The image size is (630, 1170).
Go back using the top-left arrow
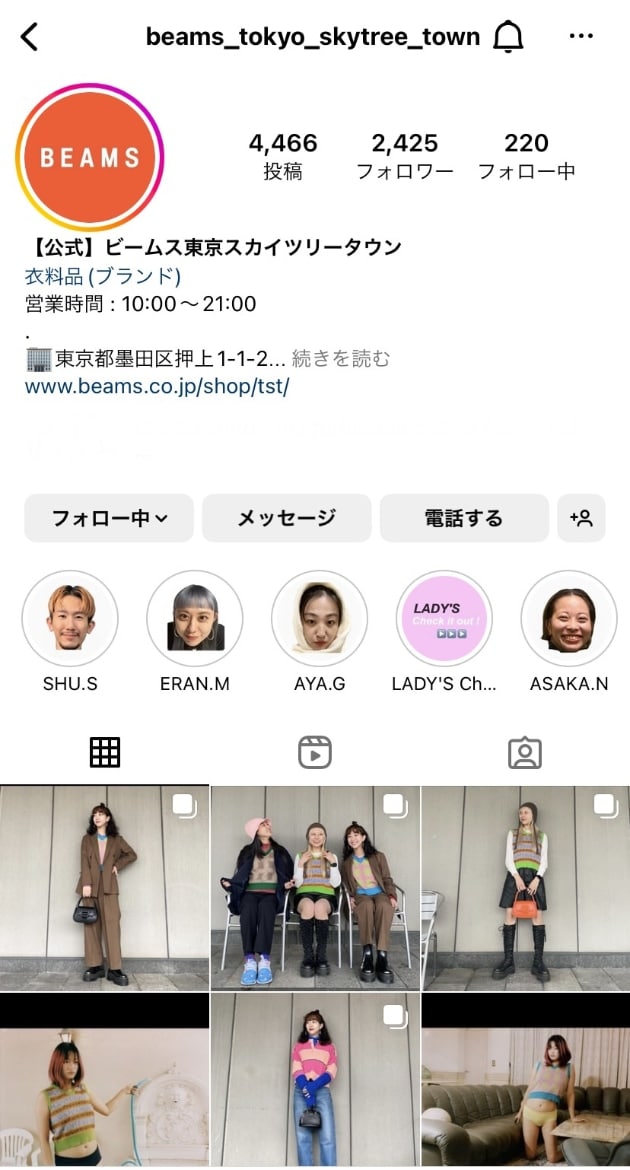pos(29,38)
